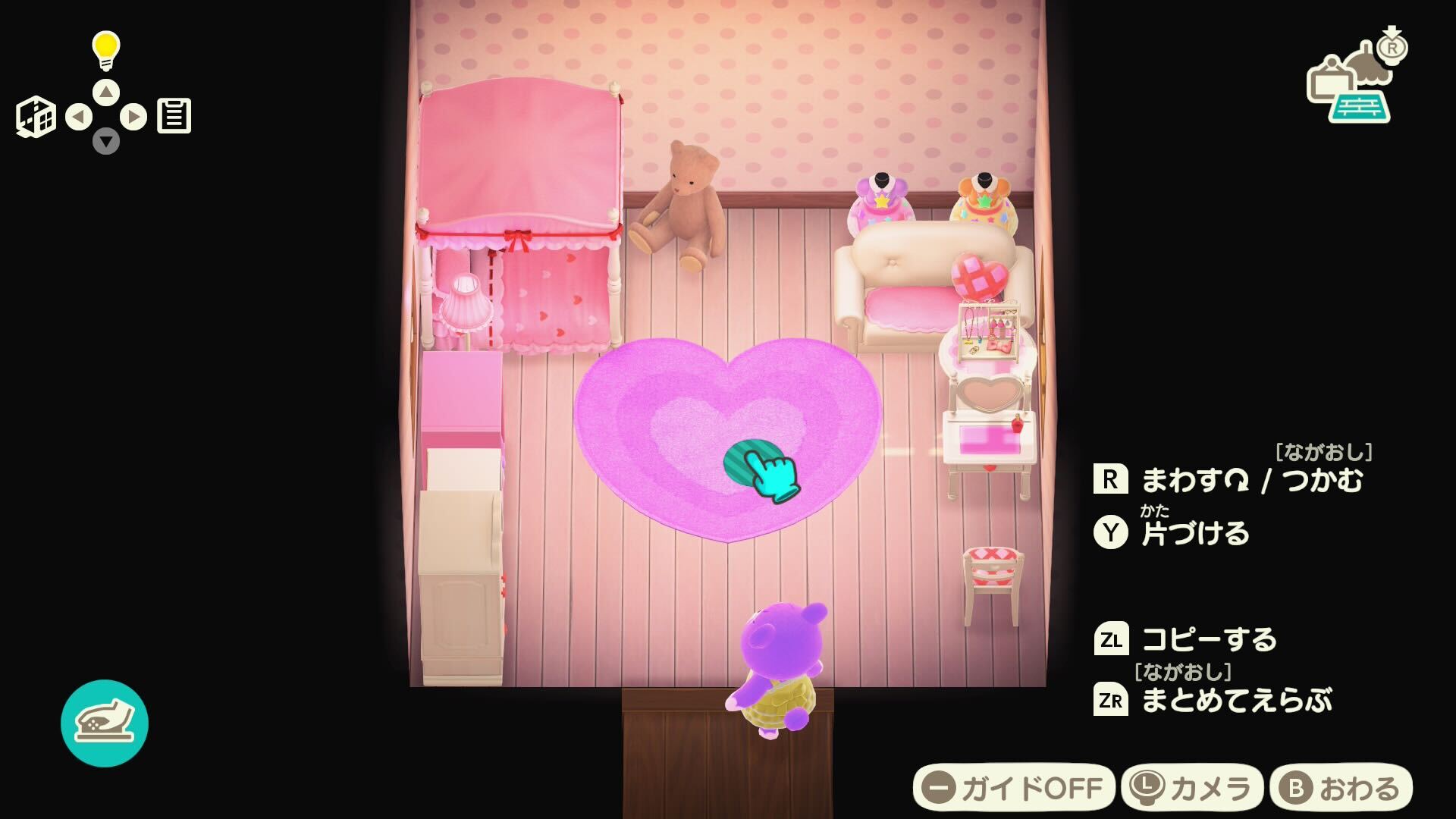Open the カメラ camera option
This screenshot has height=819, width=1456.
pyautogui.click(x=1192, y=788)
